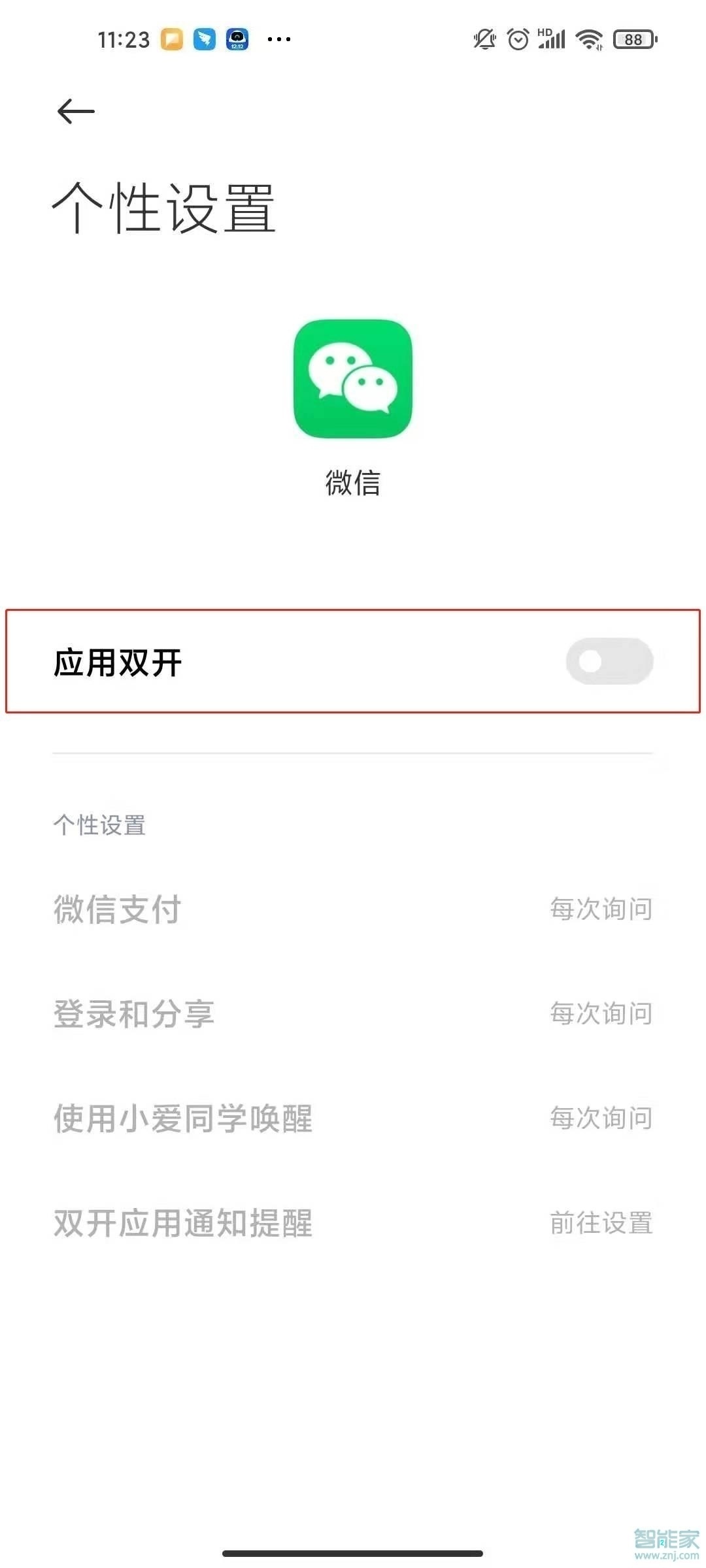Tap the mobile signal bars icon

click(552, 41)
